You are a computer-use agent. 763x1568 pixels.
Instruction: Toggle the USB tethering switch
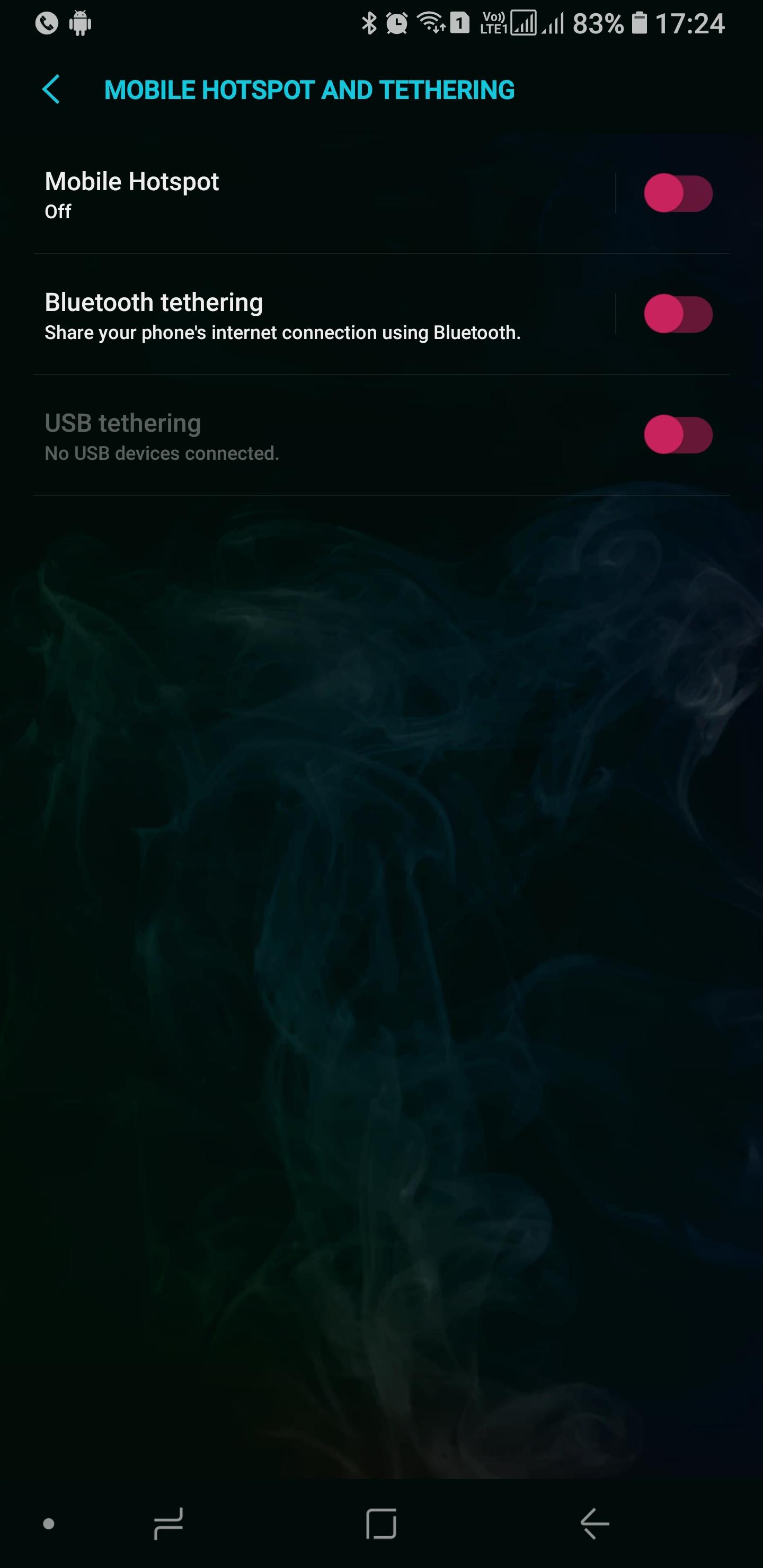(x=678, y=434)
